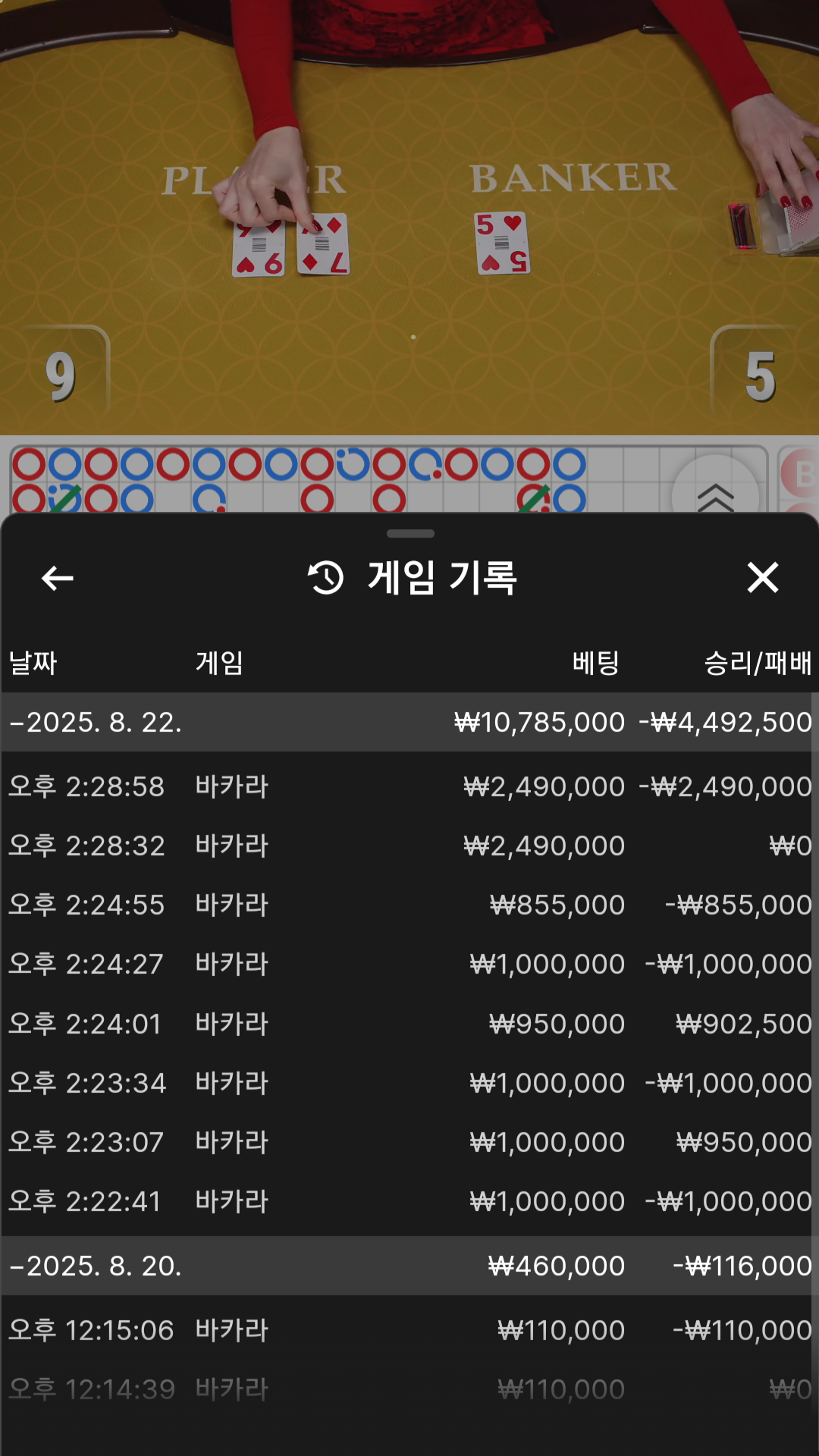
Task: Go back from the 게임 기록 panel
Action: click(57, 578)
